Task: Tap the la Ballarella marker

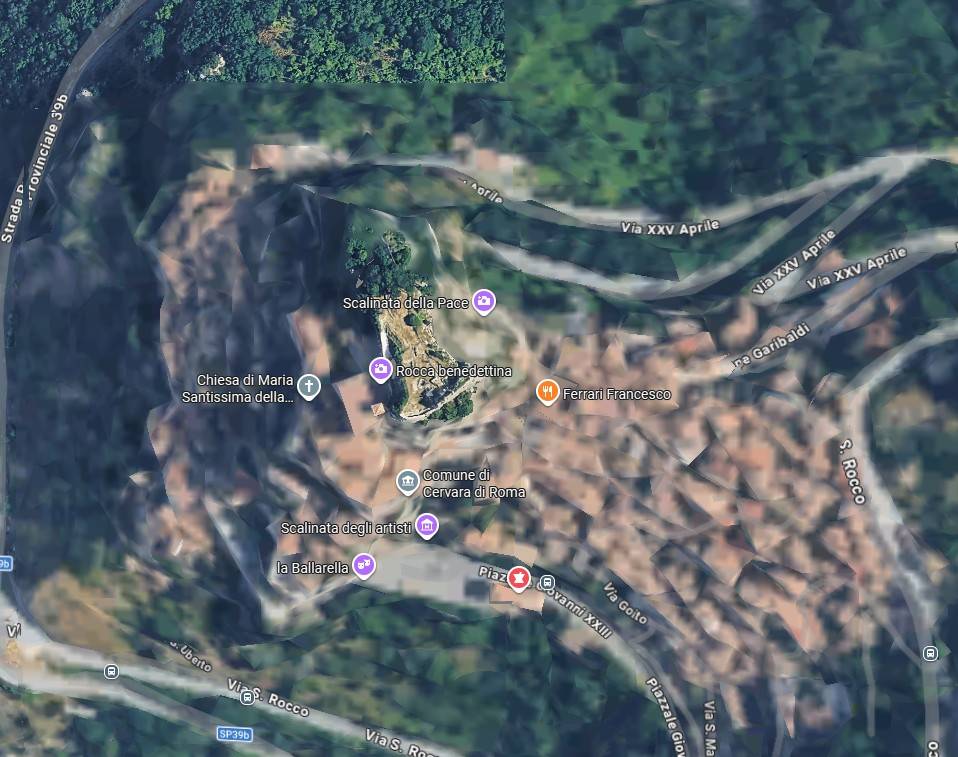Action: [x=364, y=566]
